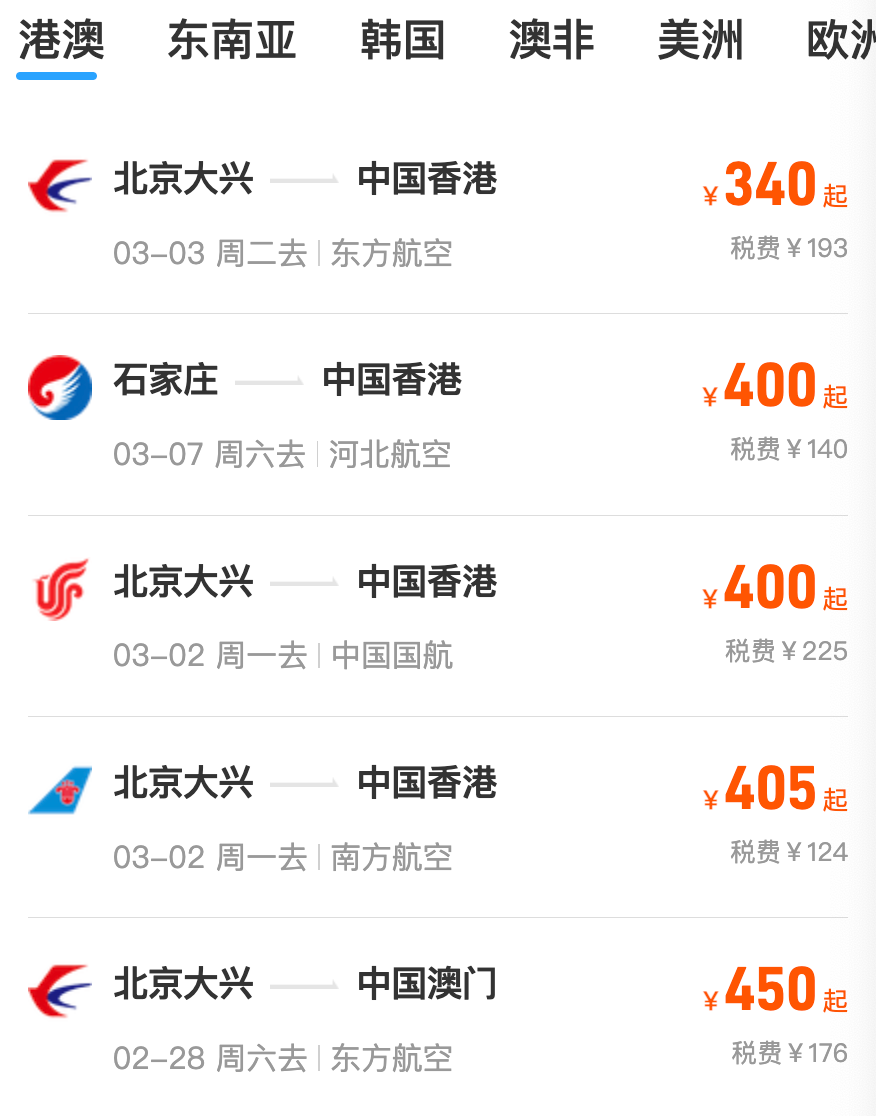Switch to the 欧洲 tab
The image size is (876, 1116).
point(840,40)
